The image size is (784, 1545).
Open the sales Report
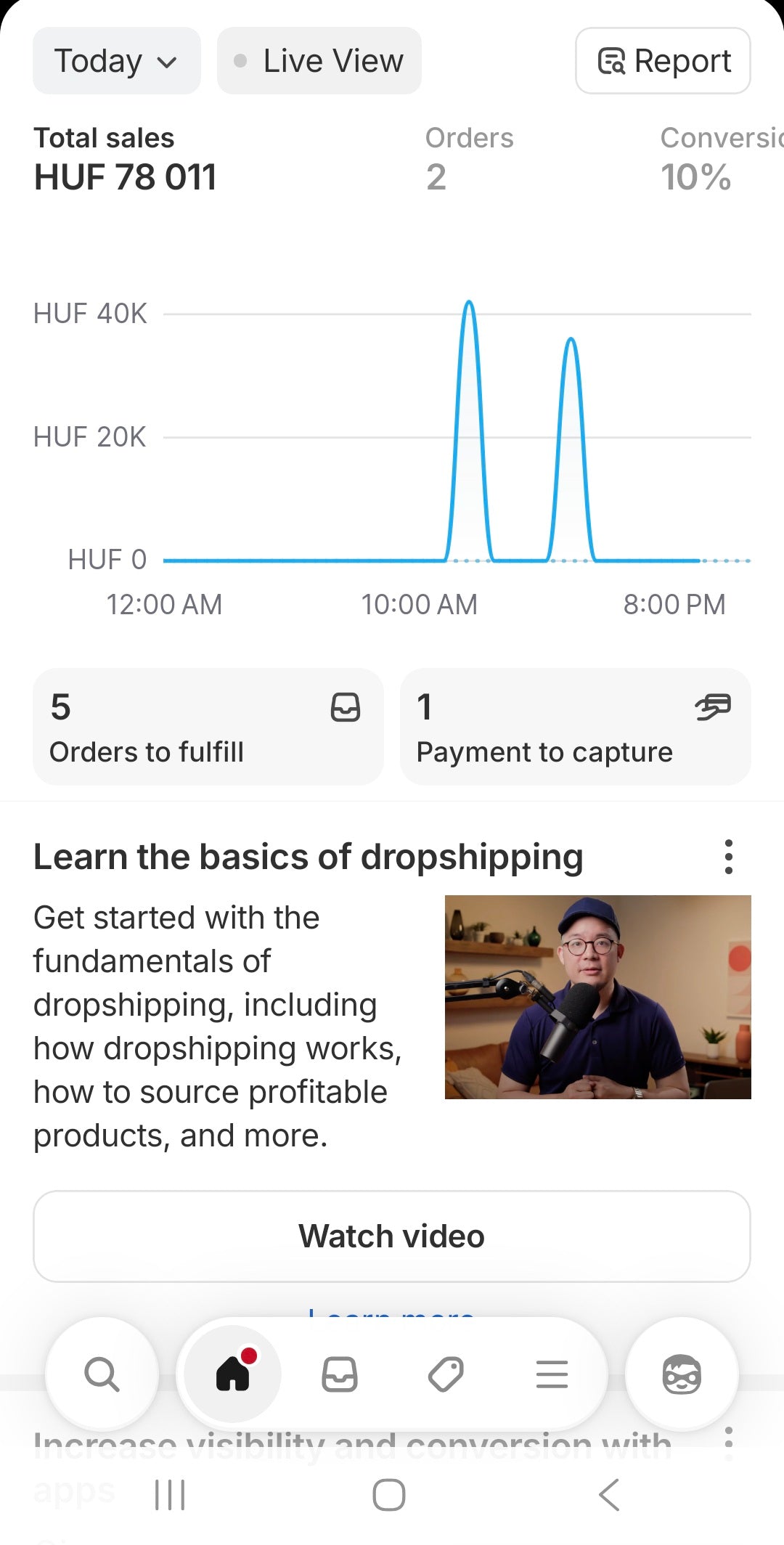(663, 61)
